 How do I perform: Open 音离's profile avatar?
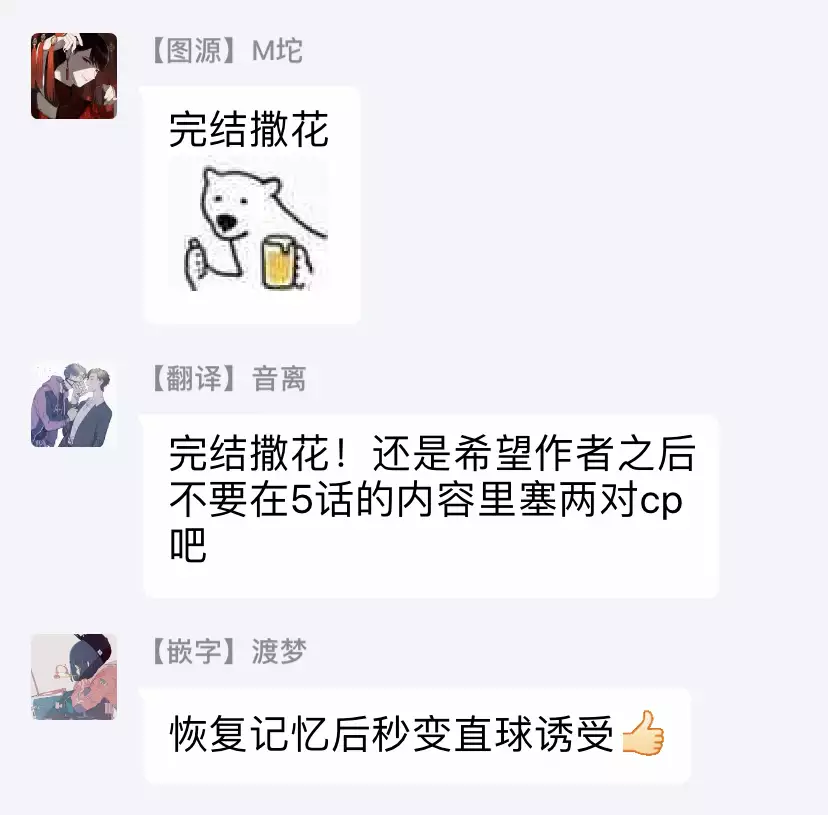74,404
